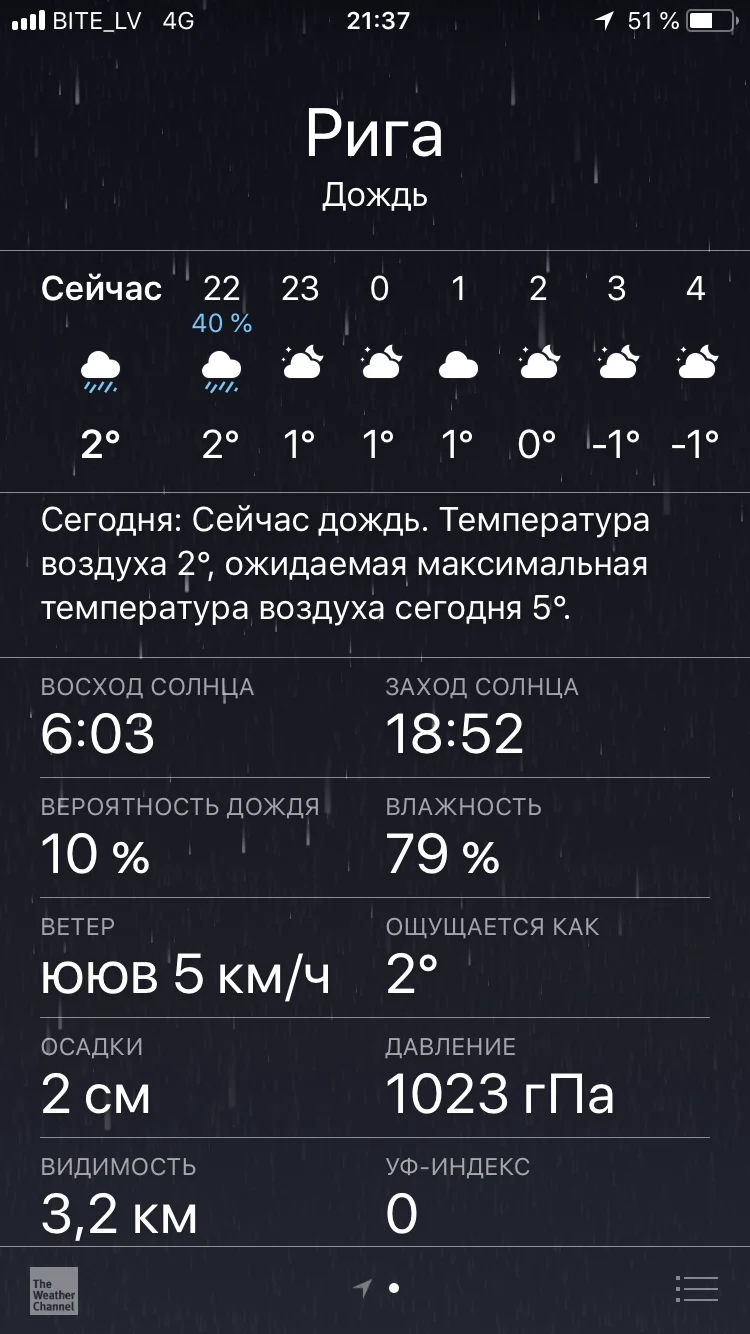Open The Weather Channel link
The width and height of the screenshot is (750, 1334).
point(54,1291)
